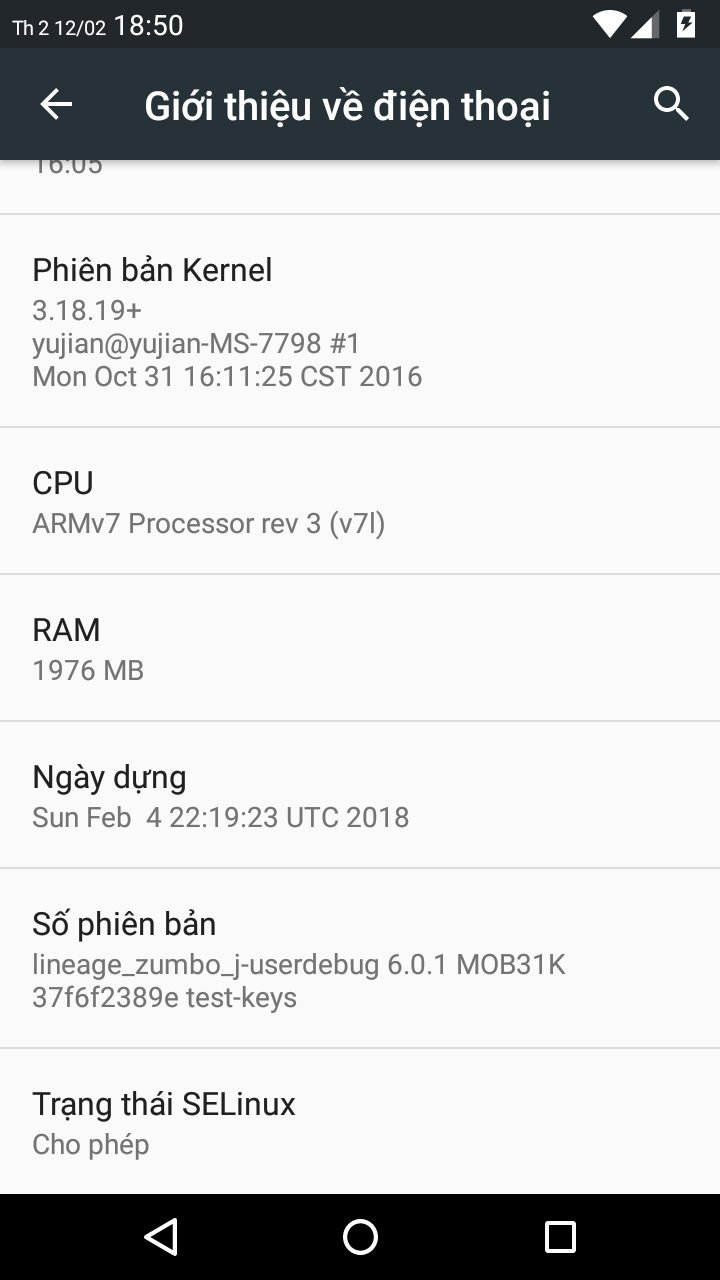Screen dimensions: 720x1280
Task: Select the CPU info row
Action: pyautogui.click(x=360, y=501)
